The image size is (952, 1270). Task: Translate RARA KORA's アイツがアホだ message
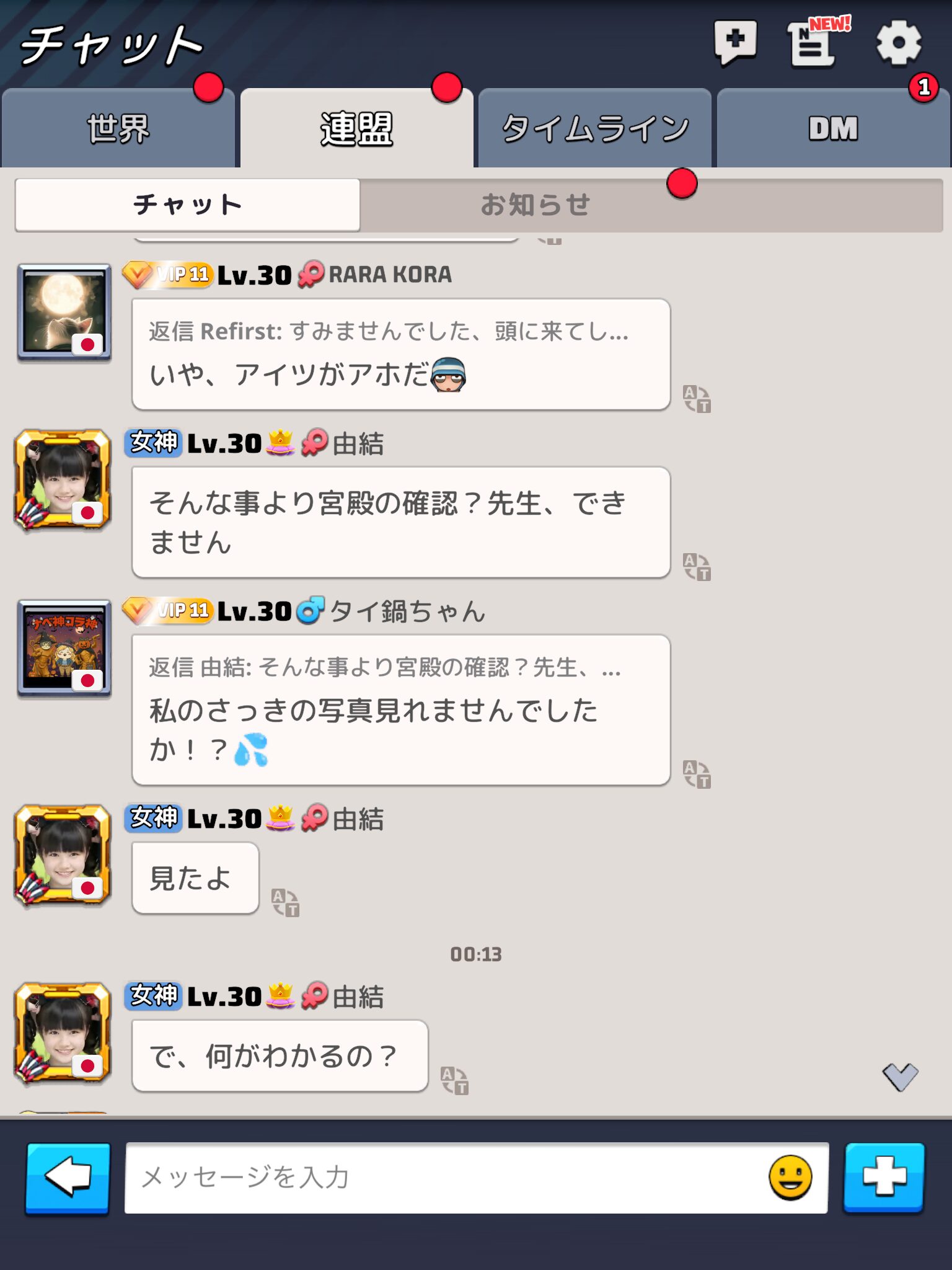[x=697, y=398]
